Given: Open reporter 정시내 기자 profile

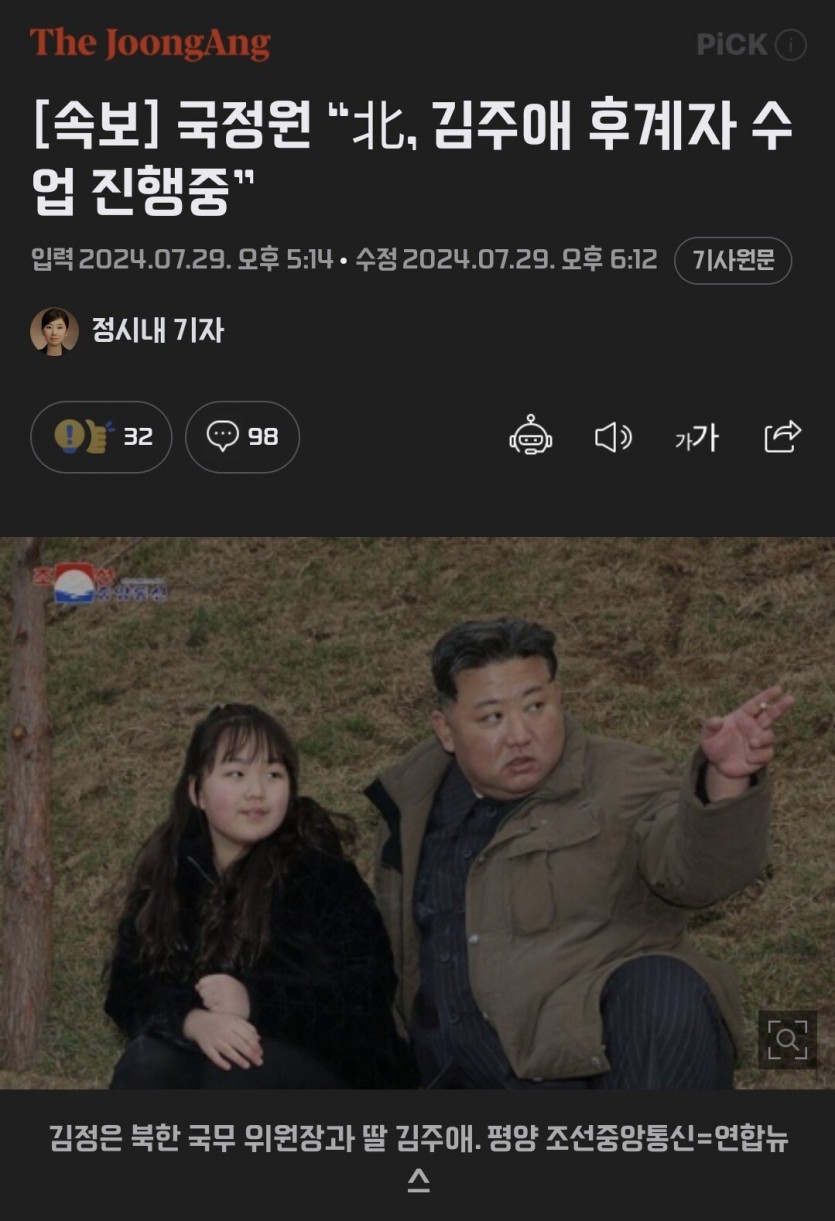Looking at the screenshot, I should 127,330.
